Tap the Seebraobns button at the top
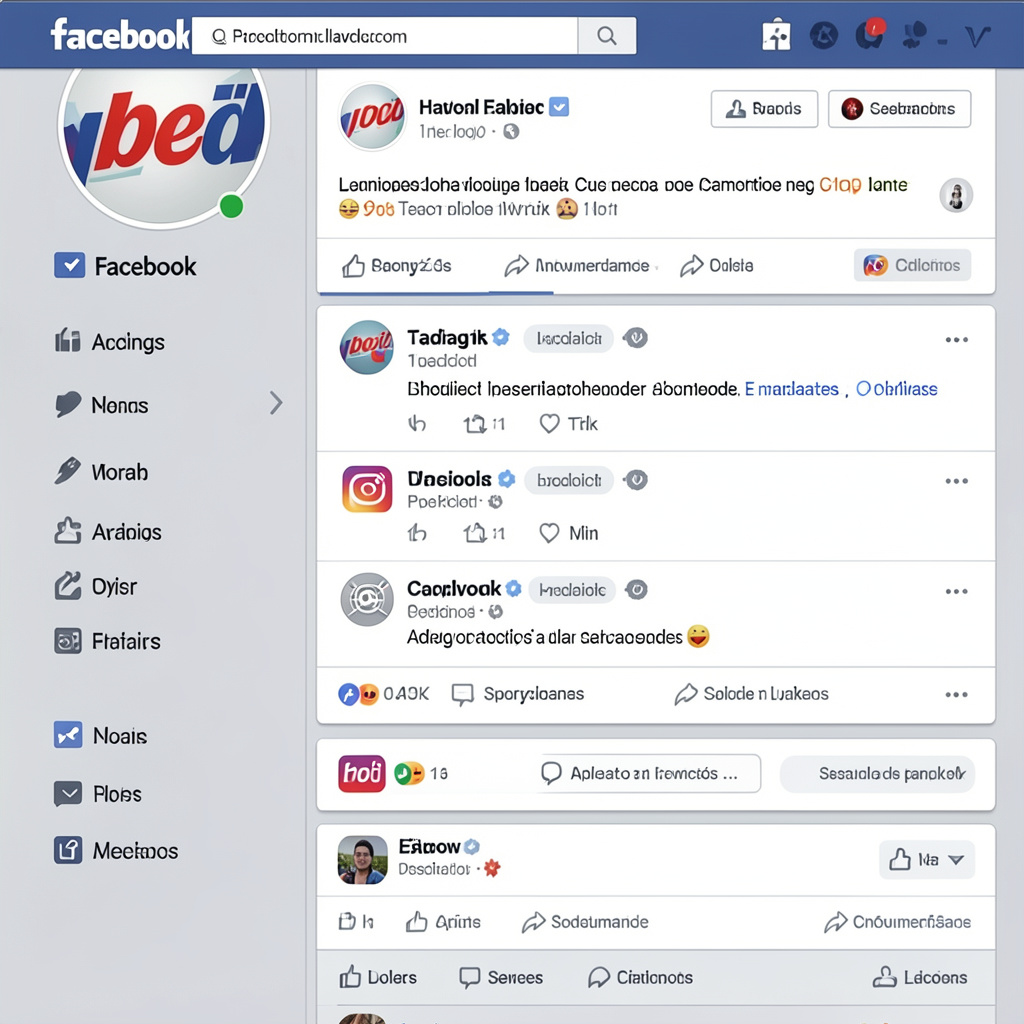Image resolution: width=1024 pixels, height=1024 pixels. [x=899, y=109]
